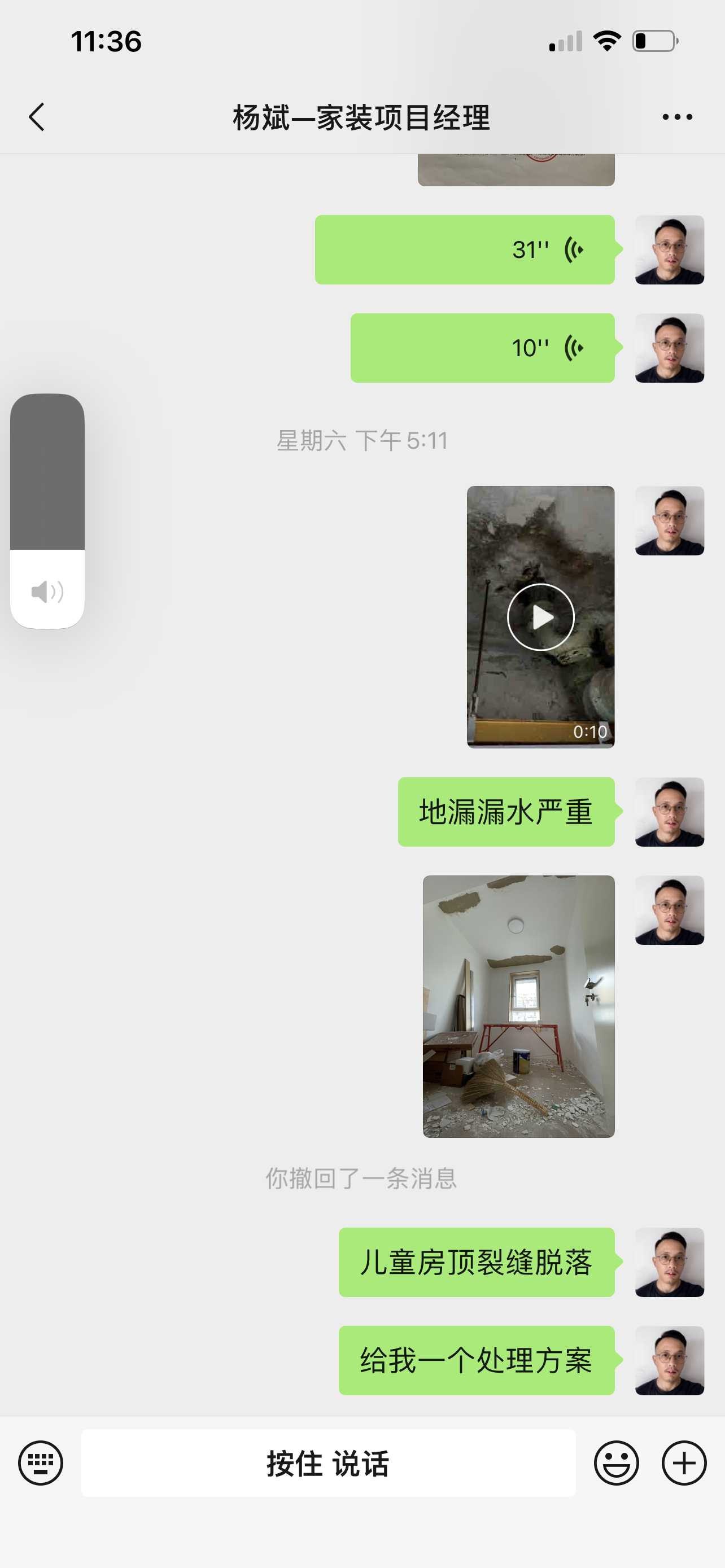Tap the 按住 说话 hold-to-talk button

tap(328, 1462)
